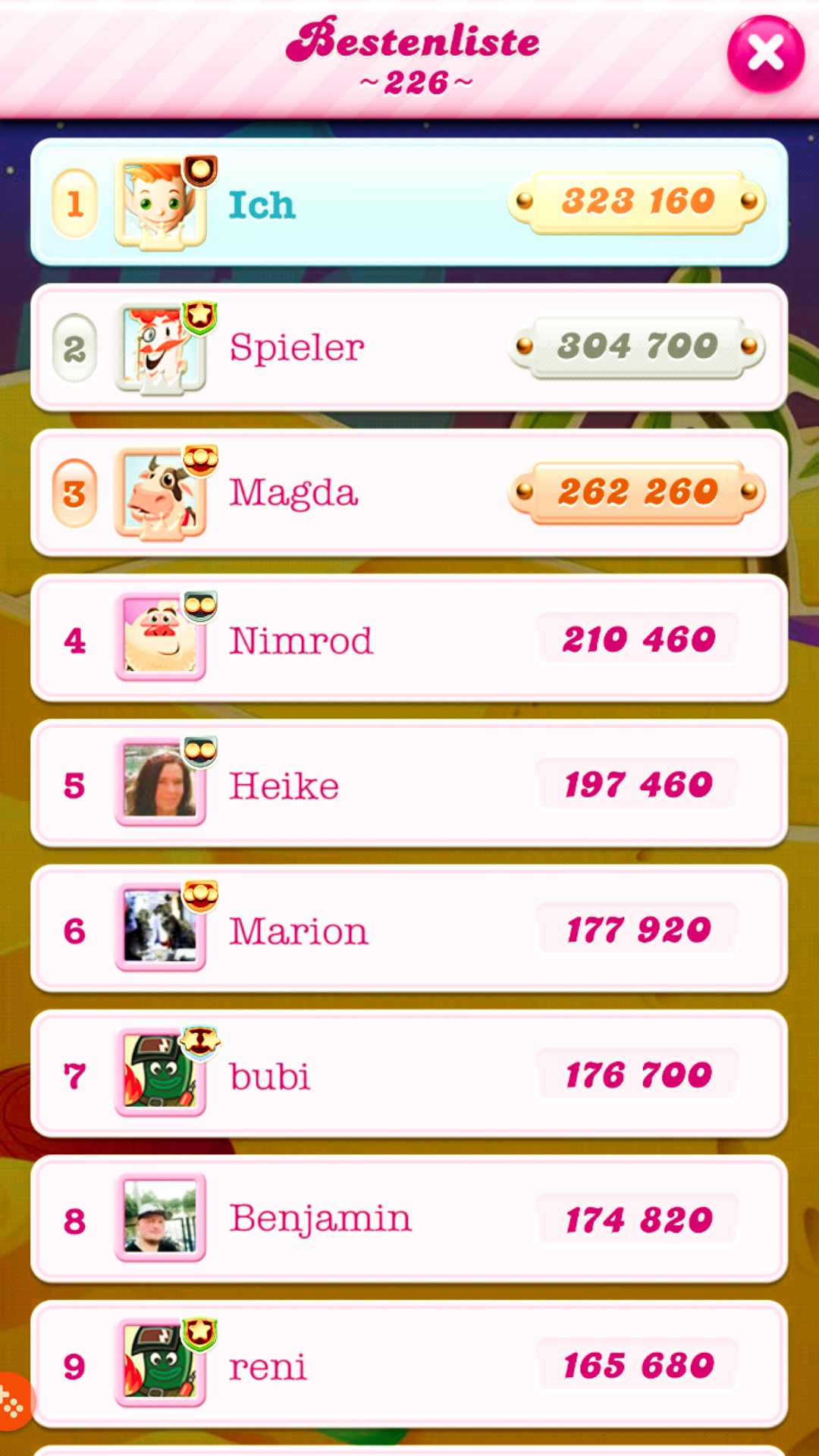Open the Ich entry ranked first
This screenshot has width=819, height=1456.
pos(409,202)
